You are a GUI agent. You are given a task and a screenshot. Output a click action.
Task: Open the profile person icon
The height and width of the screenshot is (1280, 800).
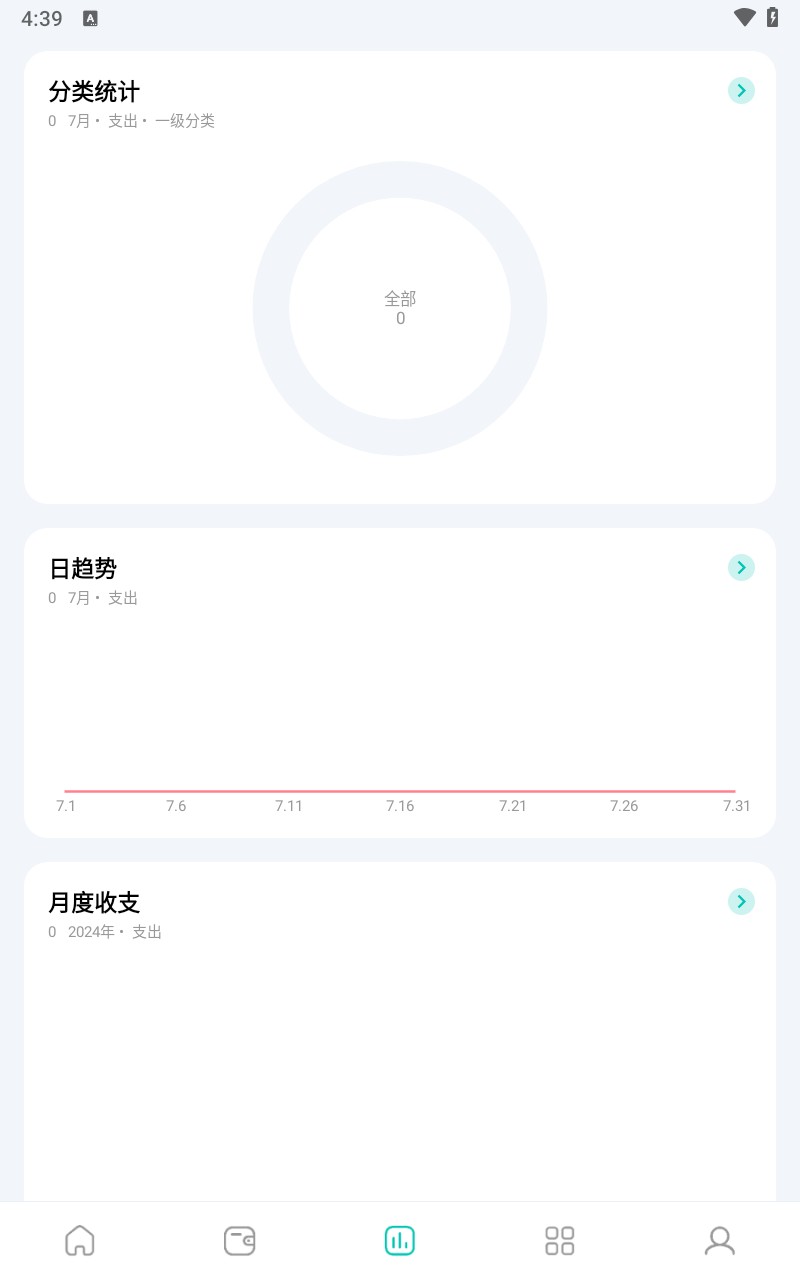719,1240
